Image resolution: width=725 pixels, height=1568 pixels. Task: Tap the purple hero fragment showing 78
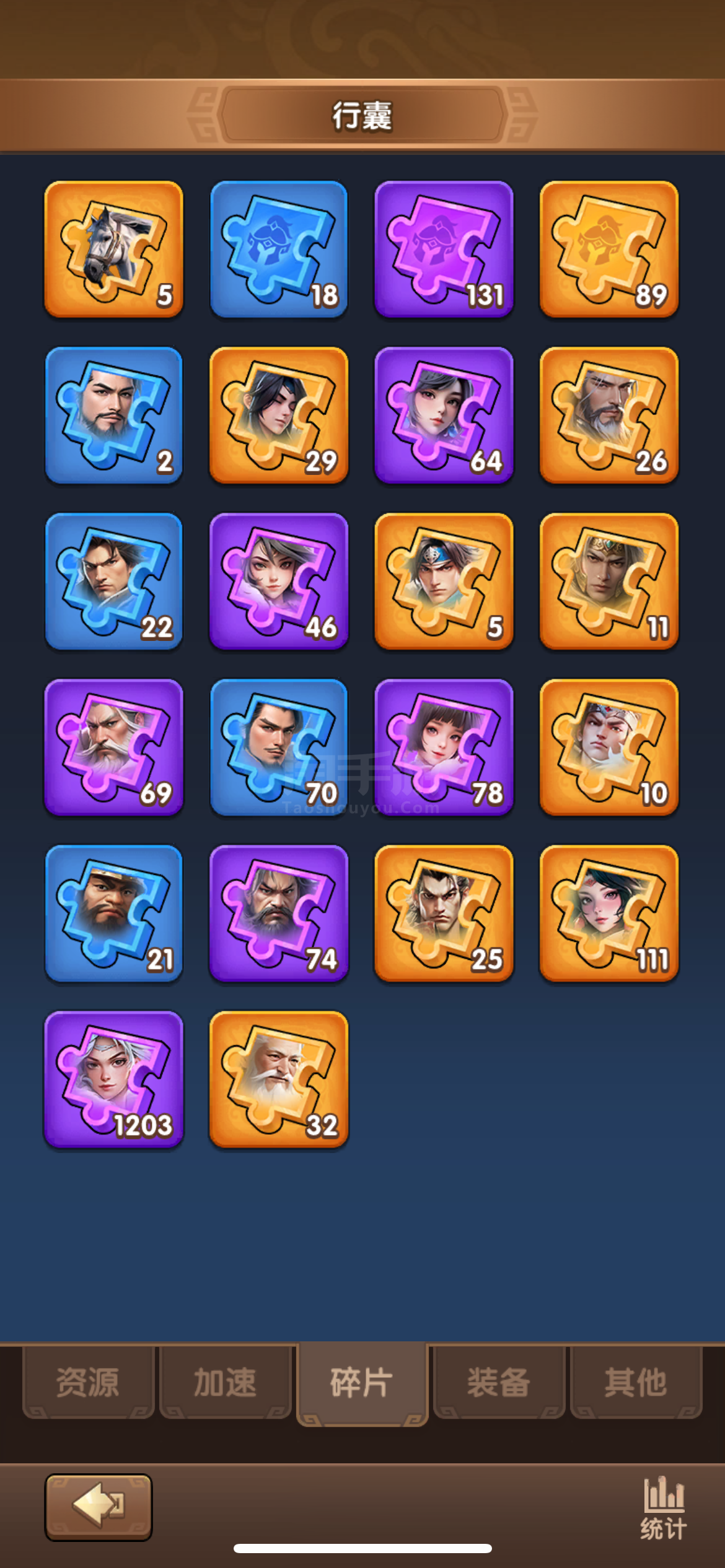(444, 747)
